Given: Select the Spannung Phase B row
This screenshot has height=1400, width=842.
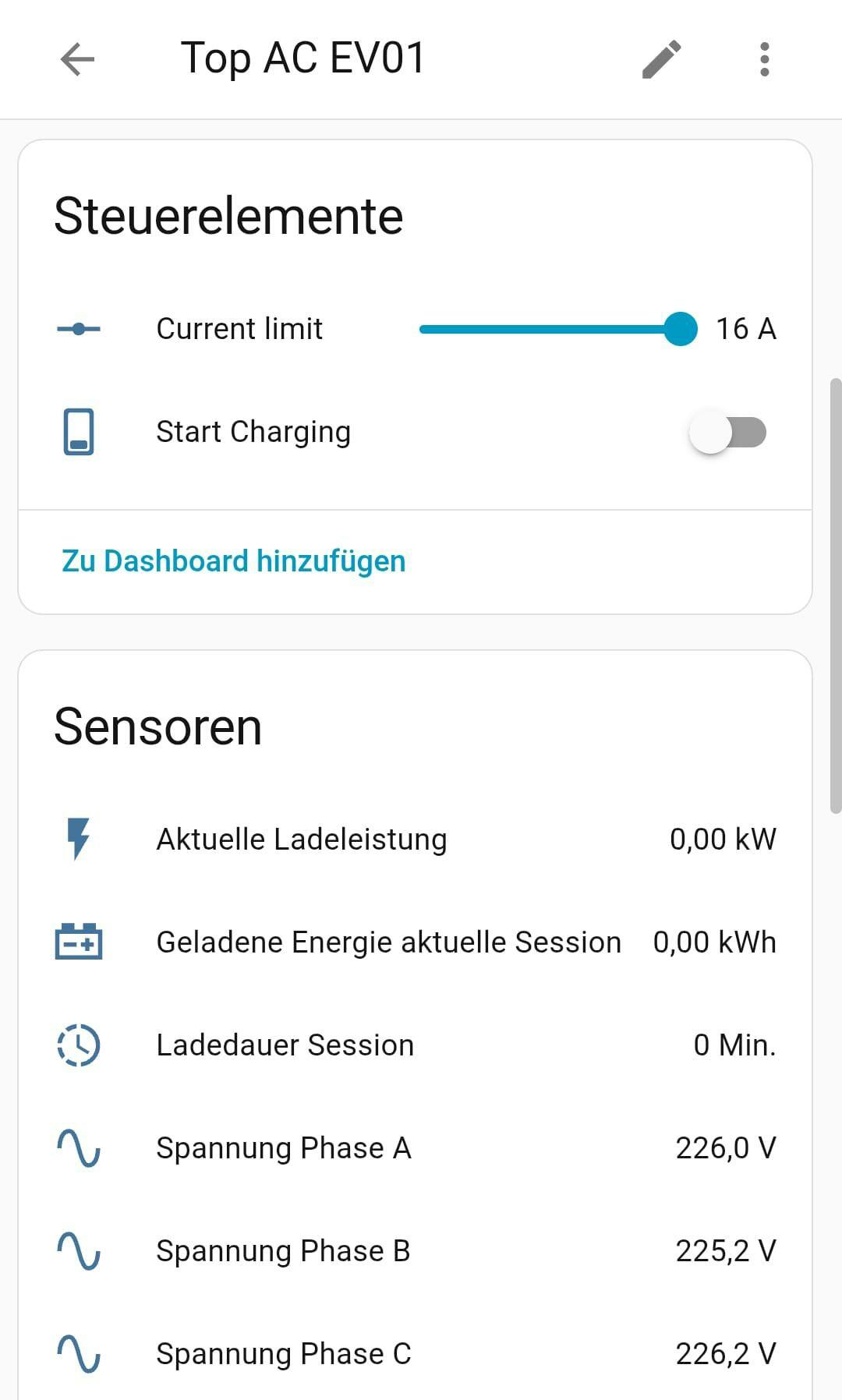Looking at the screenshot, I should click(x=283, y=1251).
